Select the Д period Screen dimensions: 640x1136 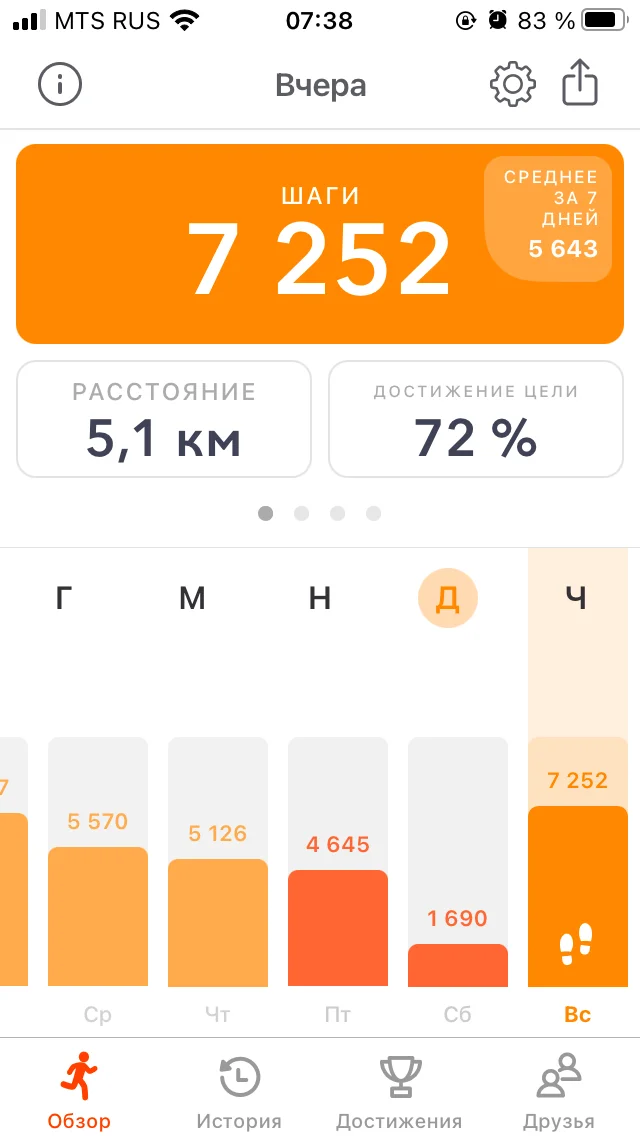[448, 598]
